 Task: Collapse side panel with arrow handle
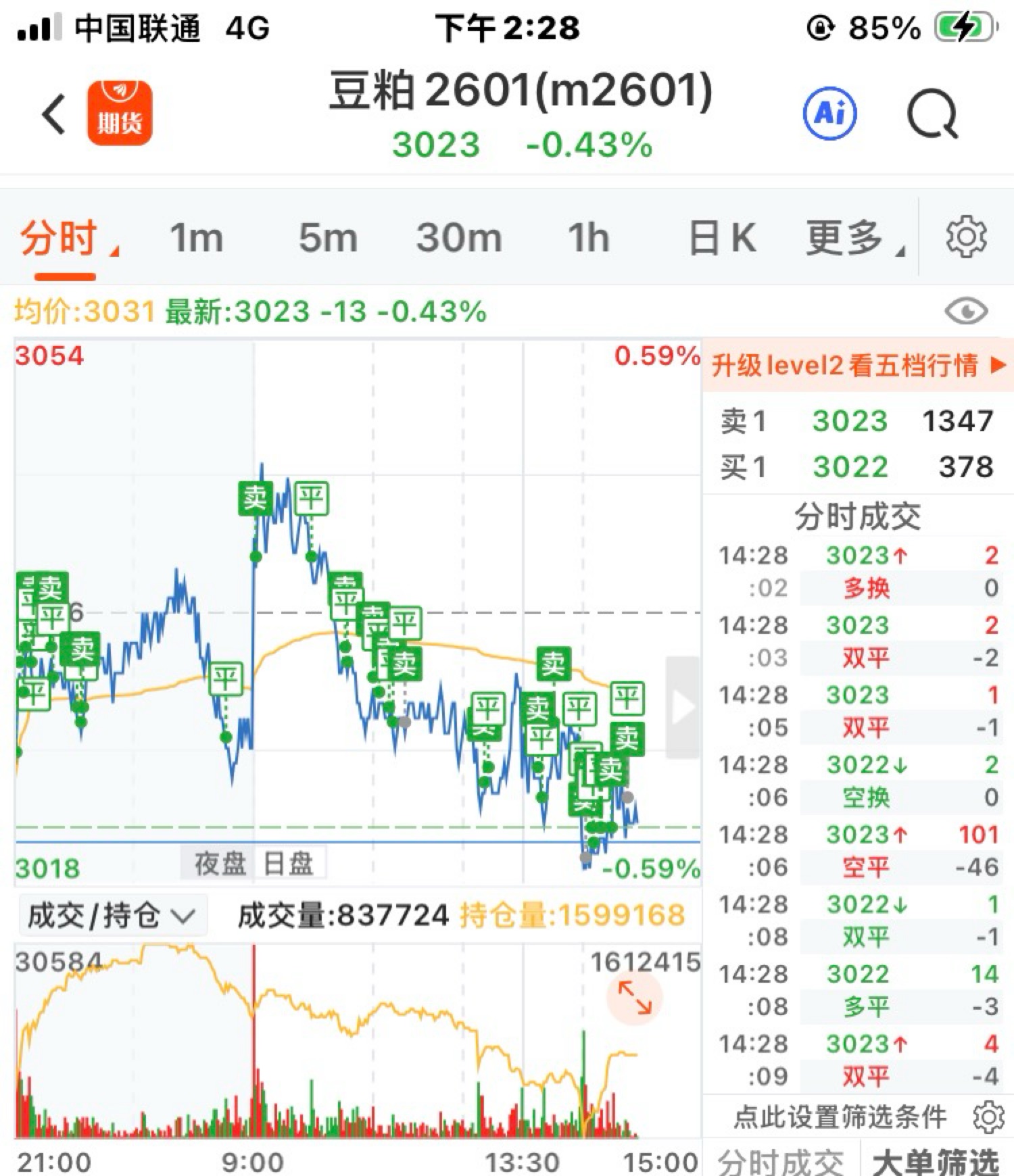(683, 708)
